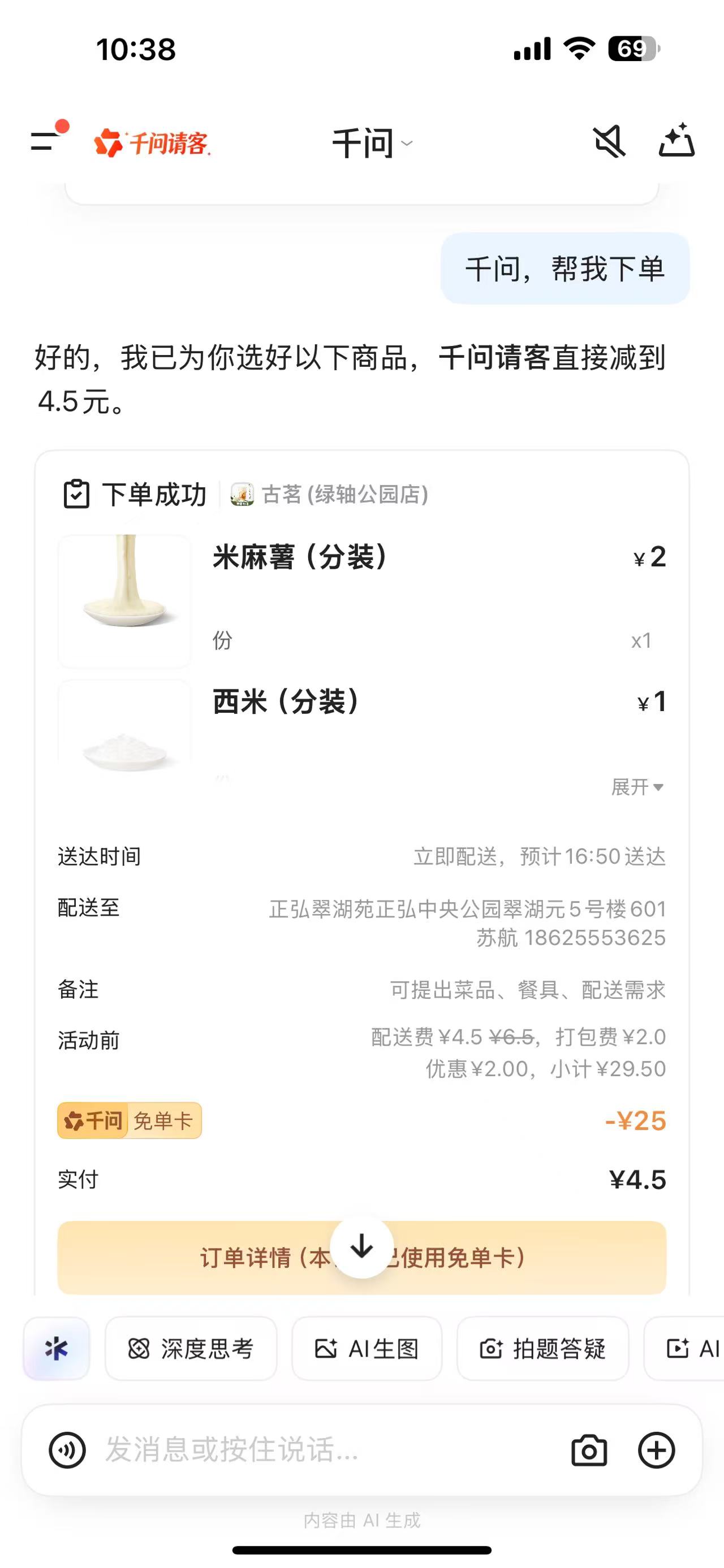Add a note in the 备注 row
This screenshot has width=724, height=1568.
(x=527, y=990)
